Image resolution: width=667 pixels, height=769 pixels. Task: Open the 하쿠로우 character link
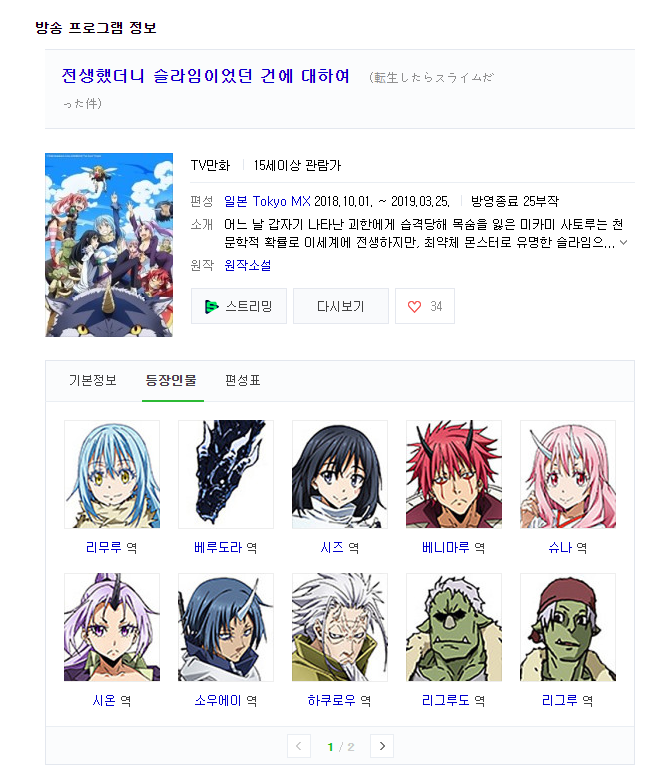(x=332, y=701)
